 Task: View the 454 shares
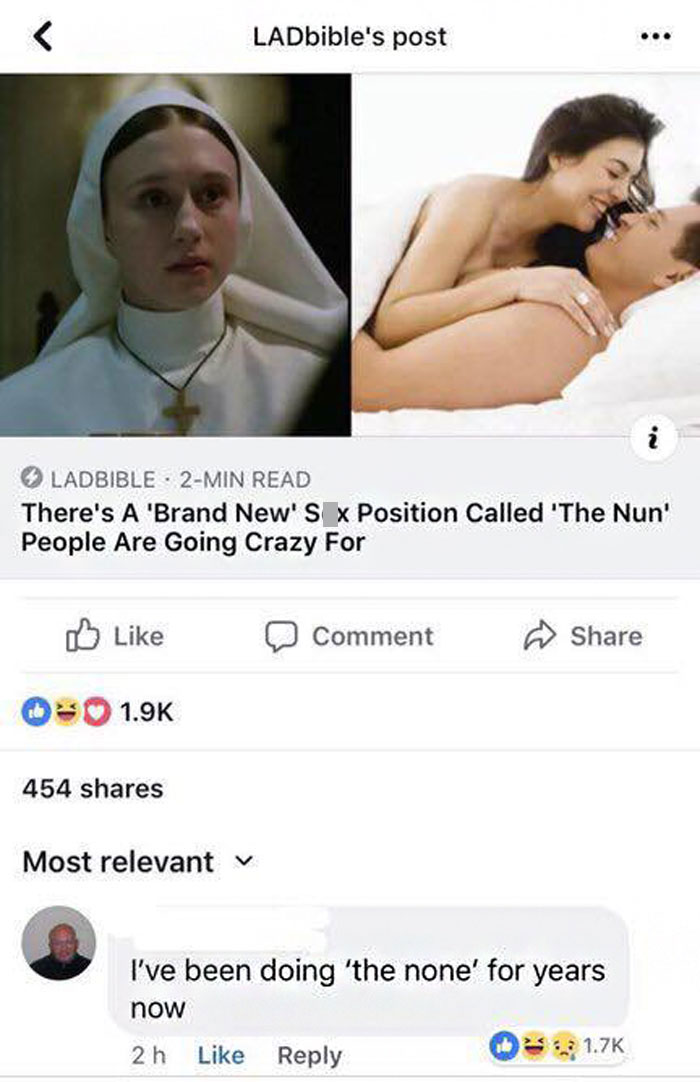coord(92,789)
